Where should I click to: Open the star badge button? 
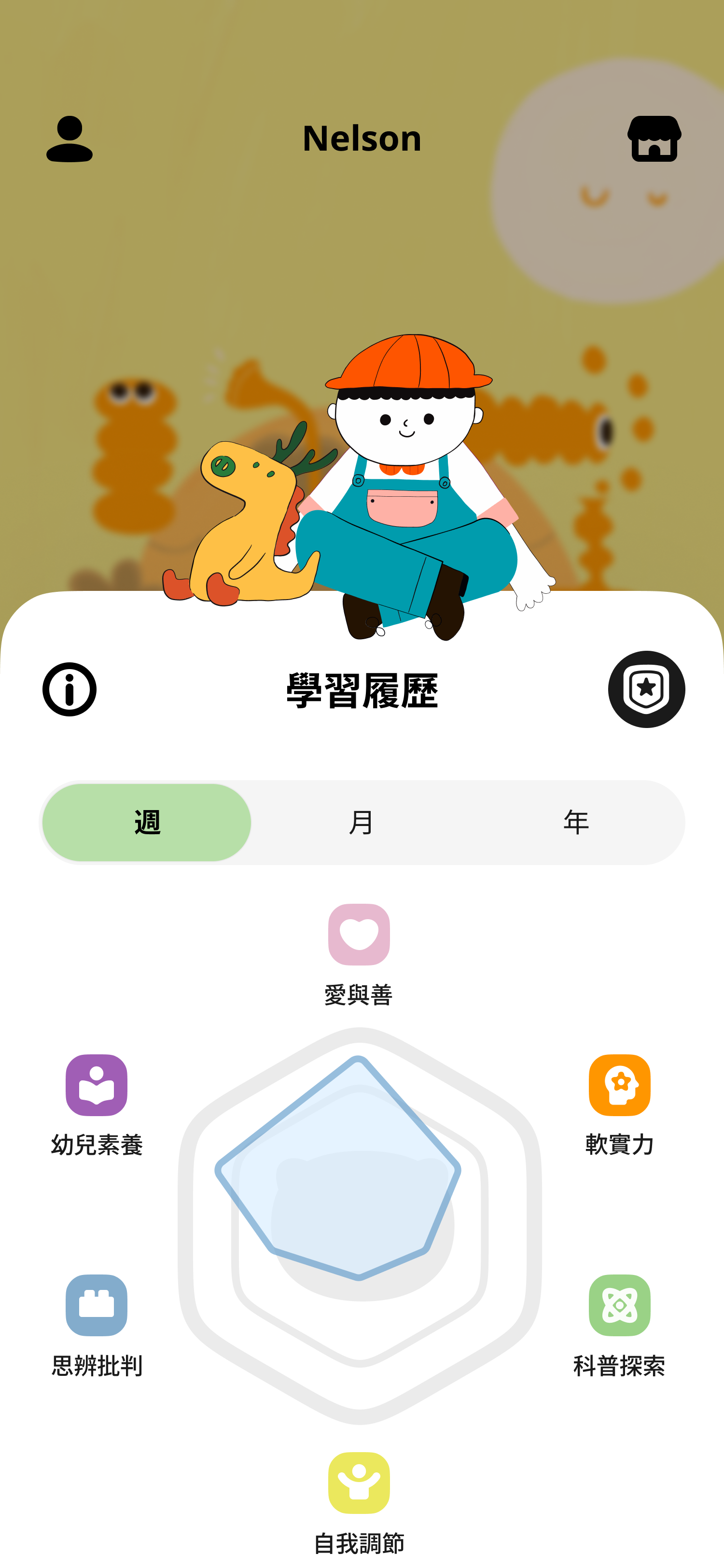(646, 689)
